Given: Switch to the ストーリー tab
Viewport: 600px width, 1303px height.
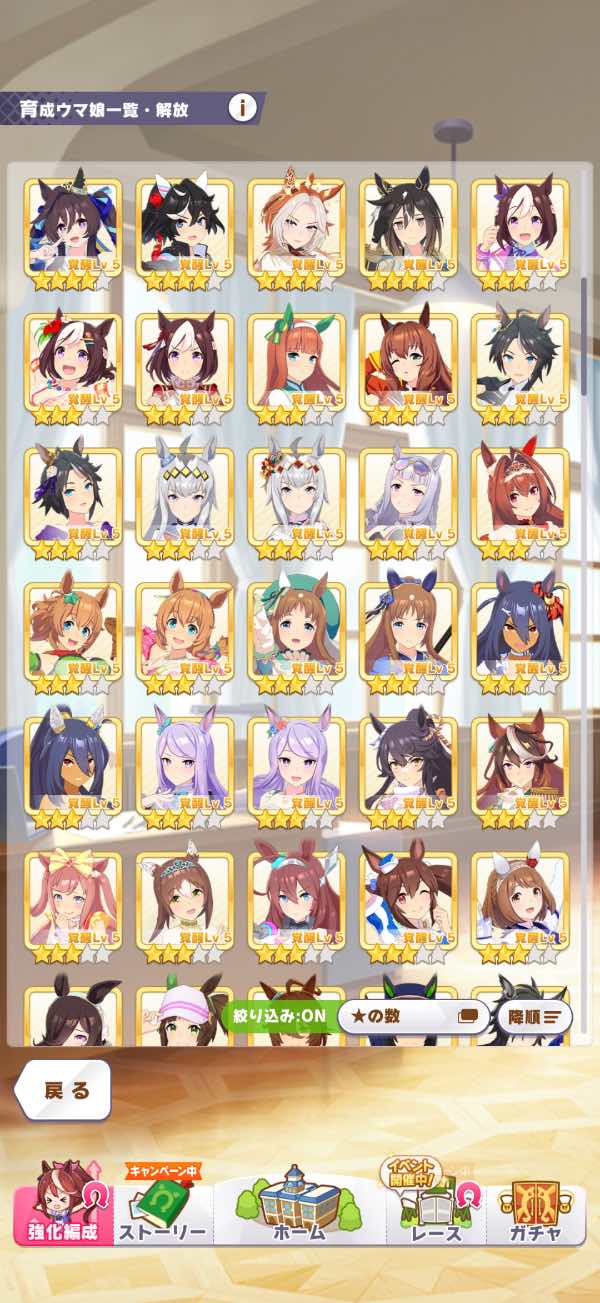Looking at the screenshot, I should 163,1206.
